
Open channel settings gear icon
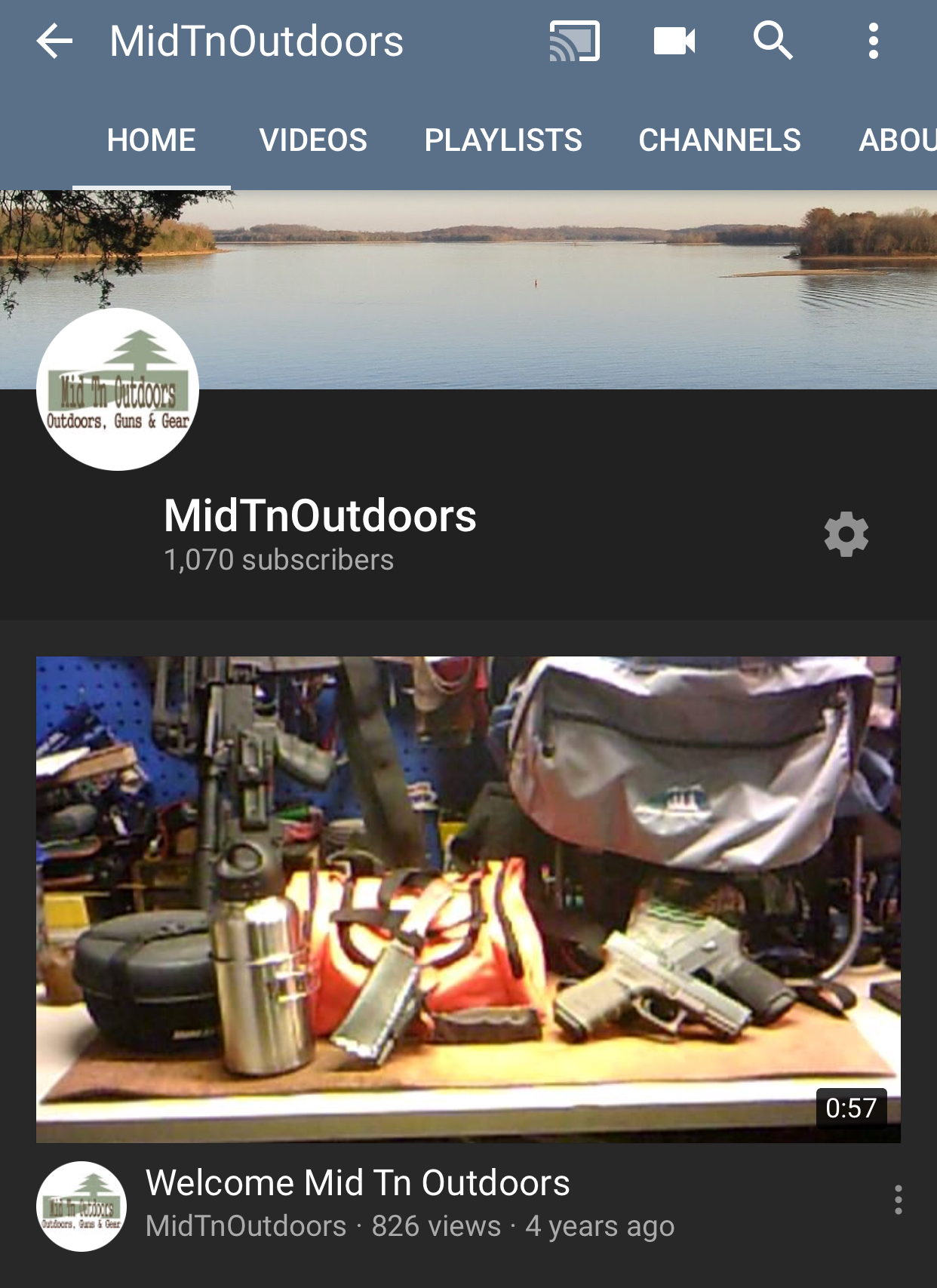pos(846,534)
